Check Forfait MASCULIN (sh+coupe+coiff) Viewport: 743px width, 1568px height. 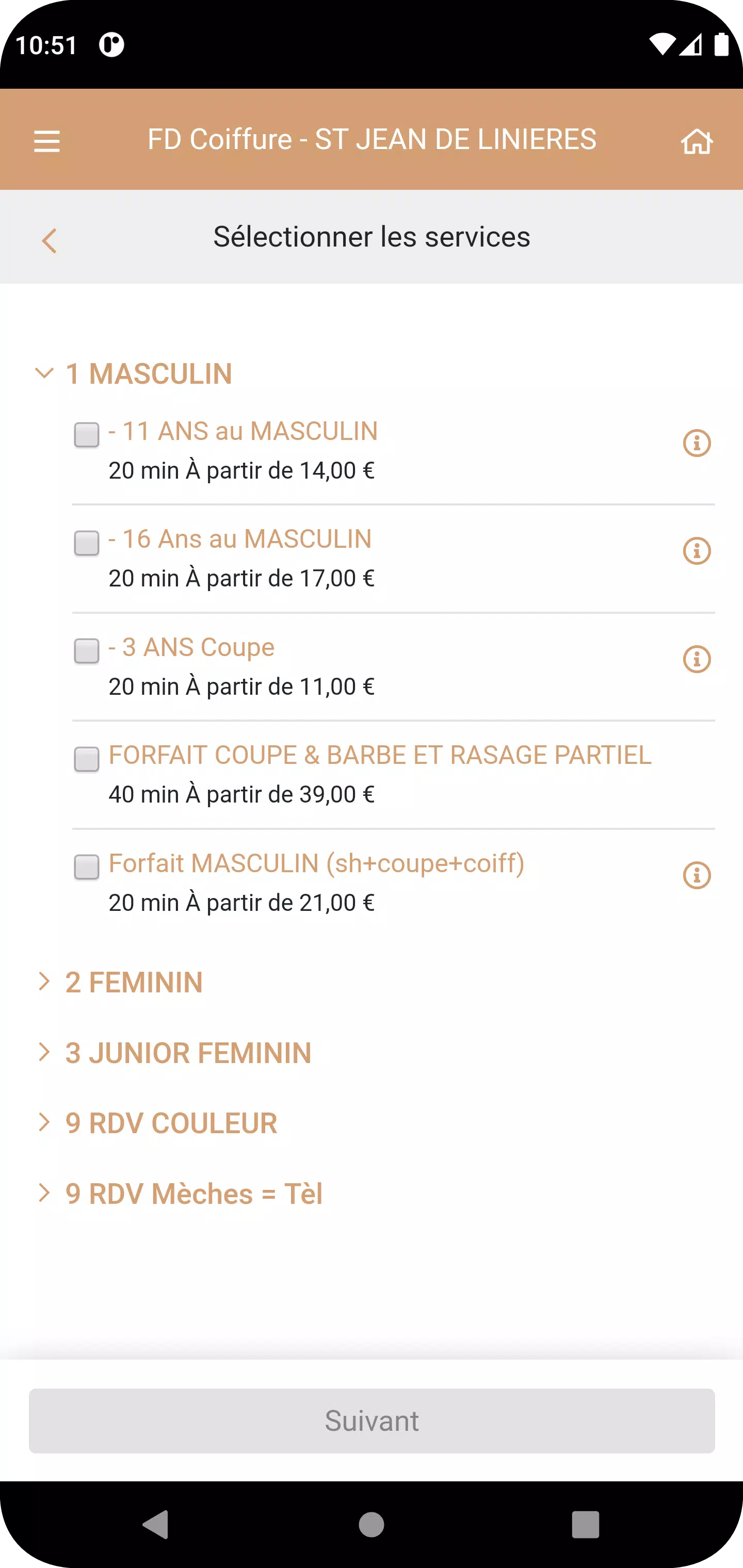pos(86,868)
